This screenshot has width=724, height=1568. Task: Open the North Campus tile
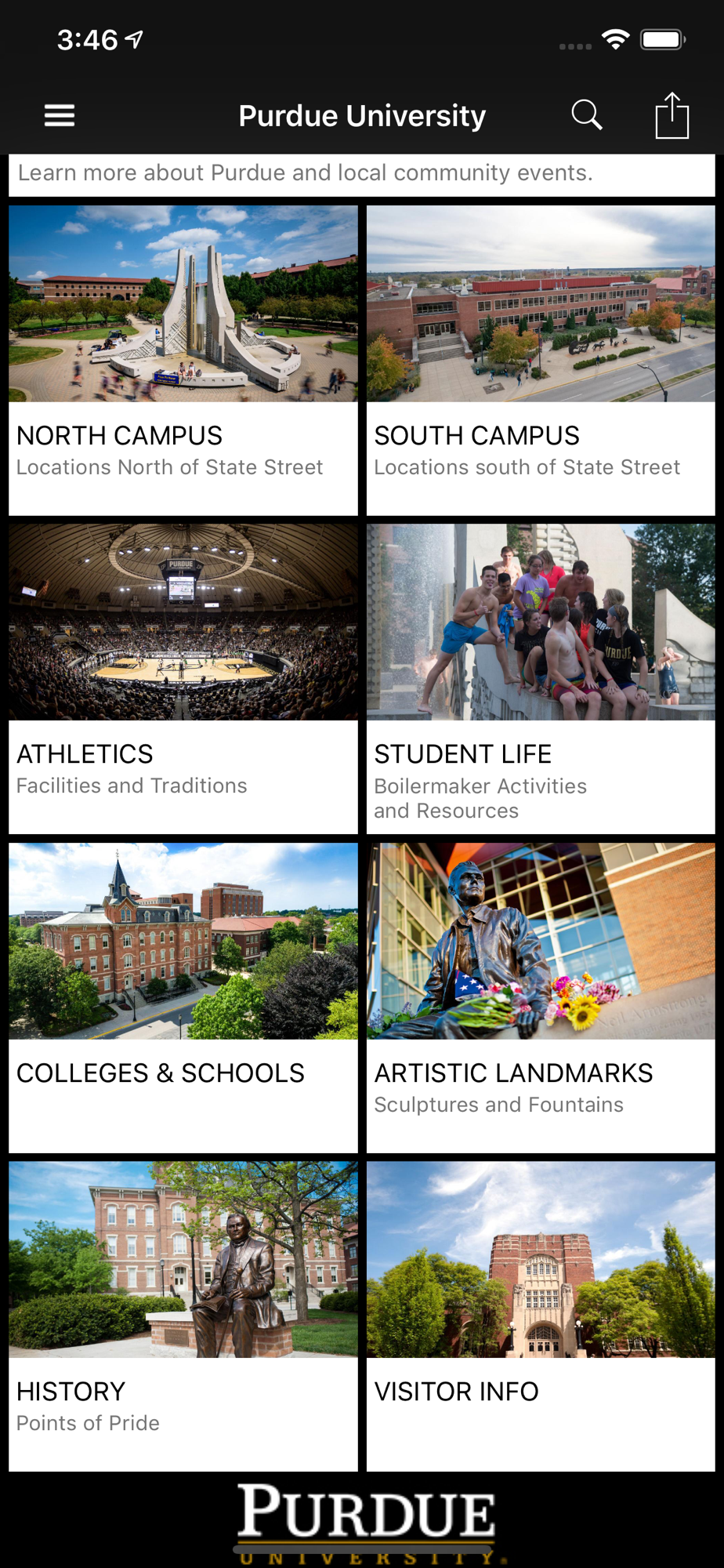(183, 361)
